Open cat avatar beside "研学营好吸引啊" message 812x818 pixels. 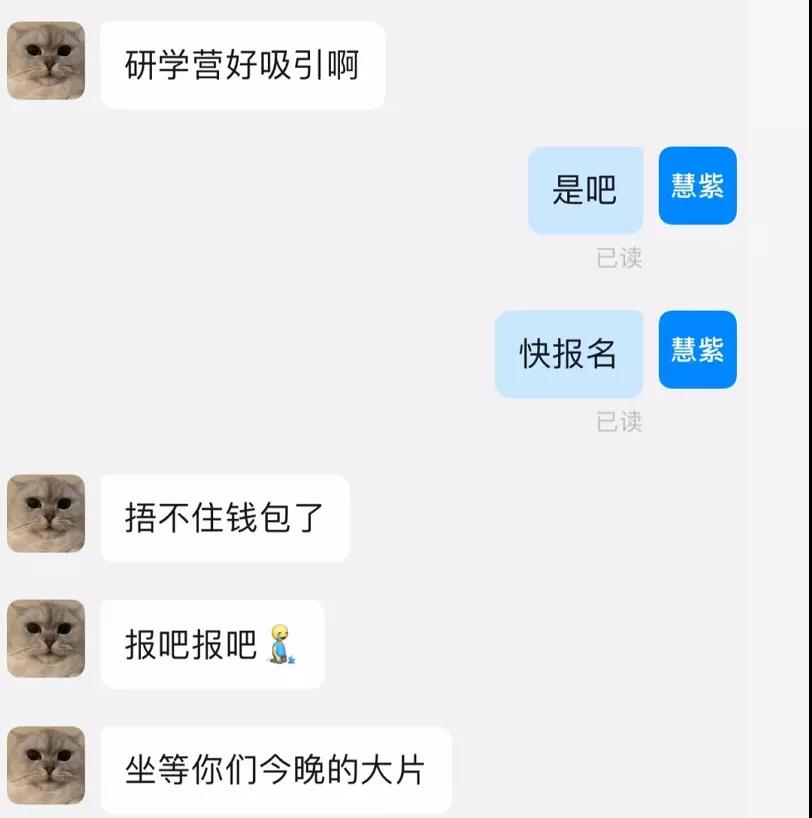[46, 61]
